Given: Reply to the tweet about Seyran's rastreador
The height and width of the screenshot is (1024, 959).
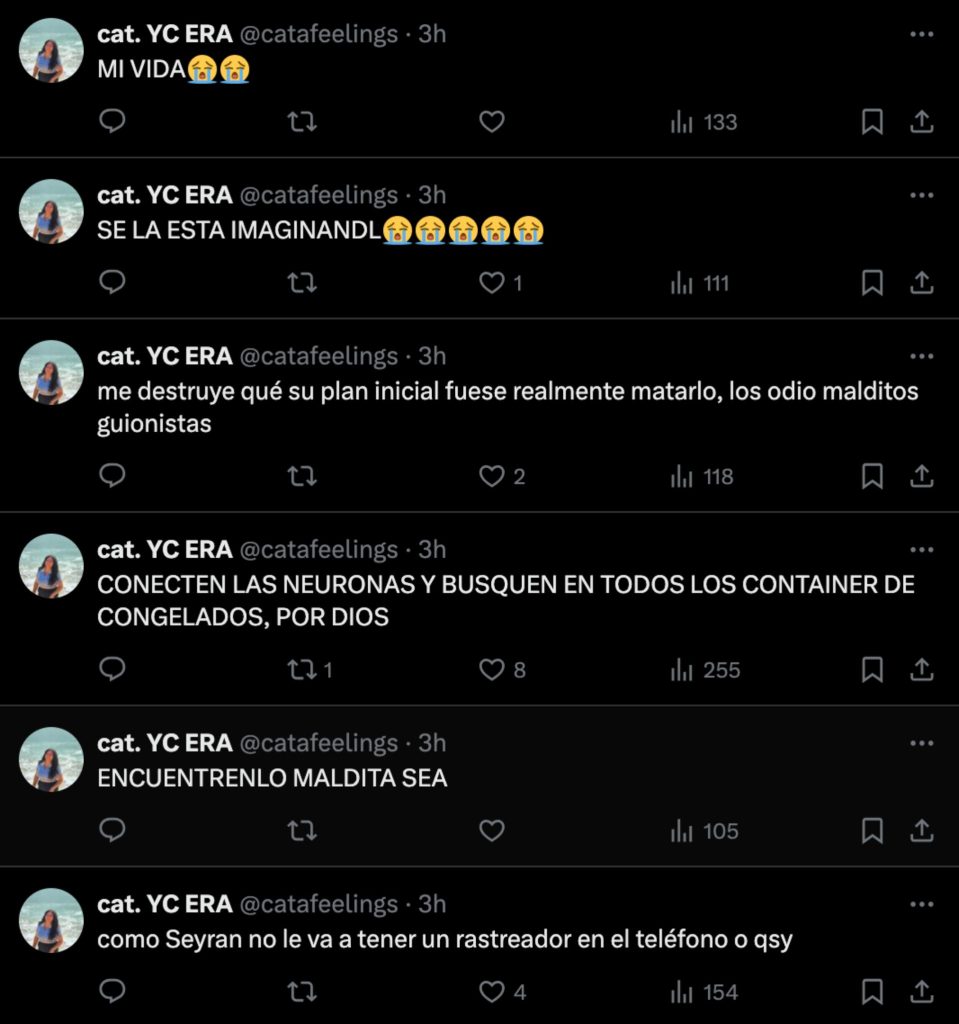Looking at the screenshot, I should 113,992.
